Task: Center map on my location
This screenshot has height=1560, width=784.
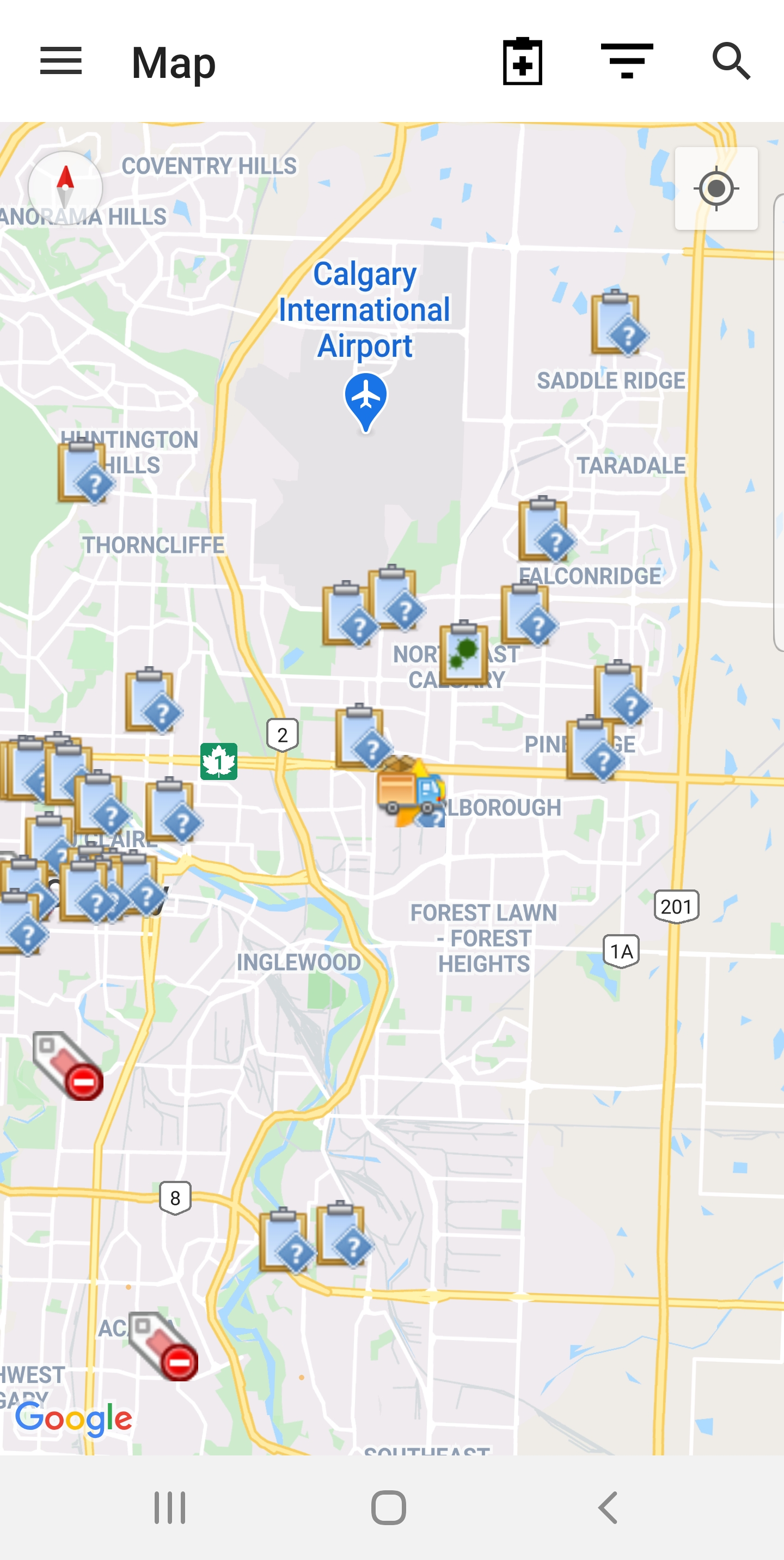Action: click(716, 188)
